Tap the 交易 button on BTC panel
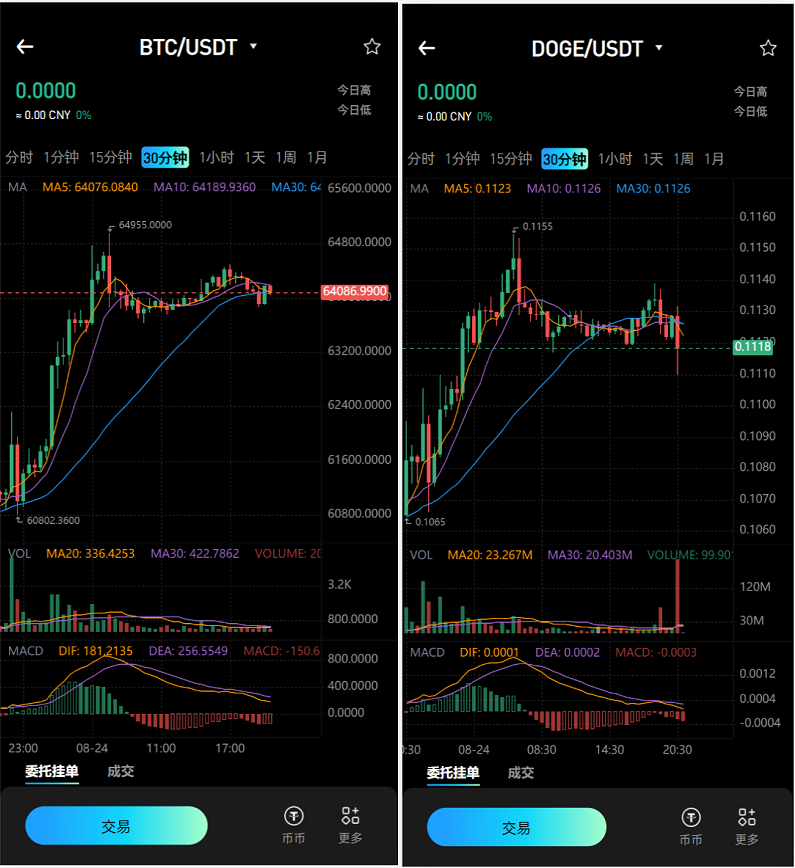The height and width of the screenshot is (868, 795). [x=117, y=825]
